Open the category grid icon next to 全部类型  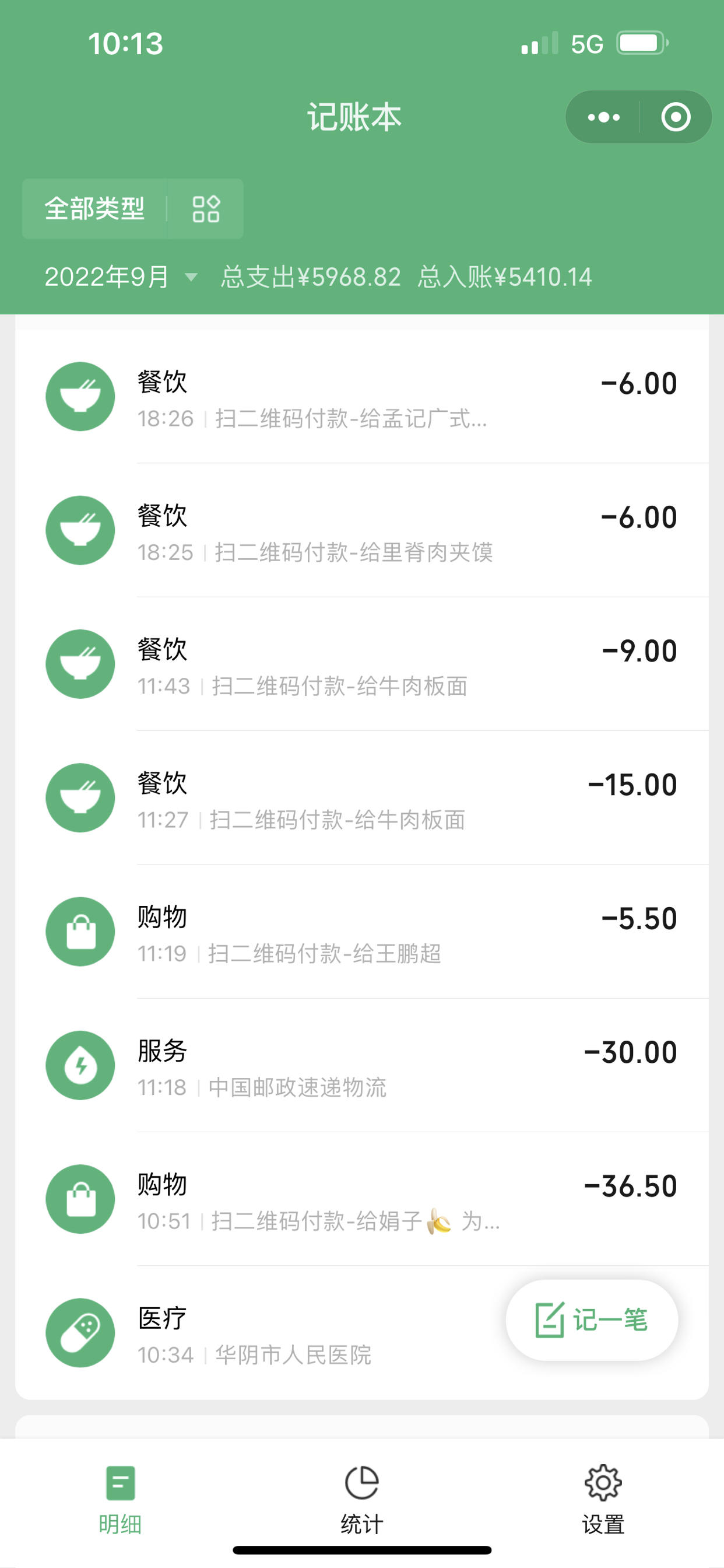[206, 209]
